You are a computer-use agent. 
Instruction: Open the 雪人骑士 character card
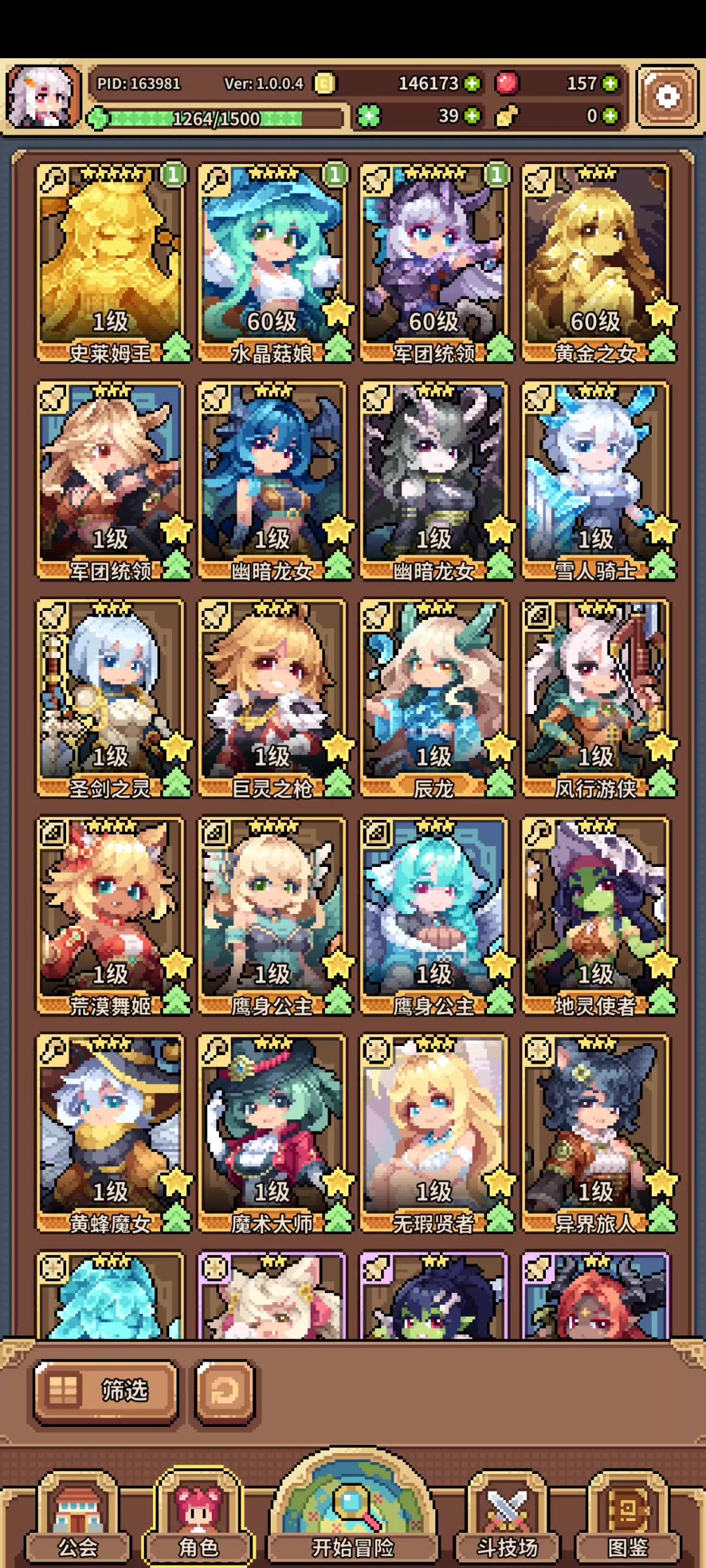tap(596, 479)
